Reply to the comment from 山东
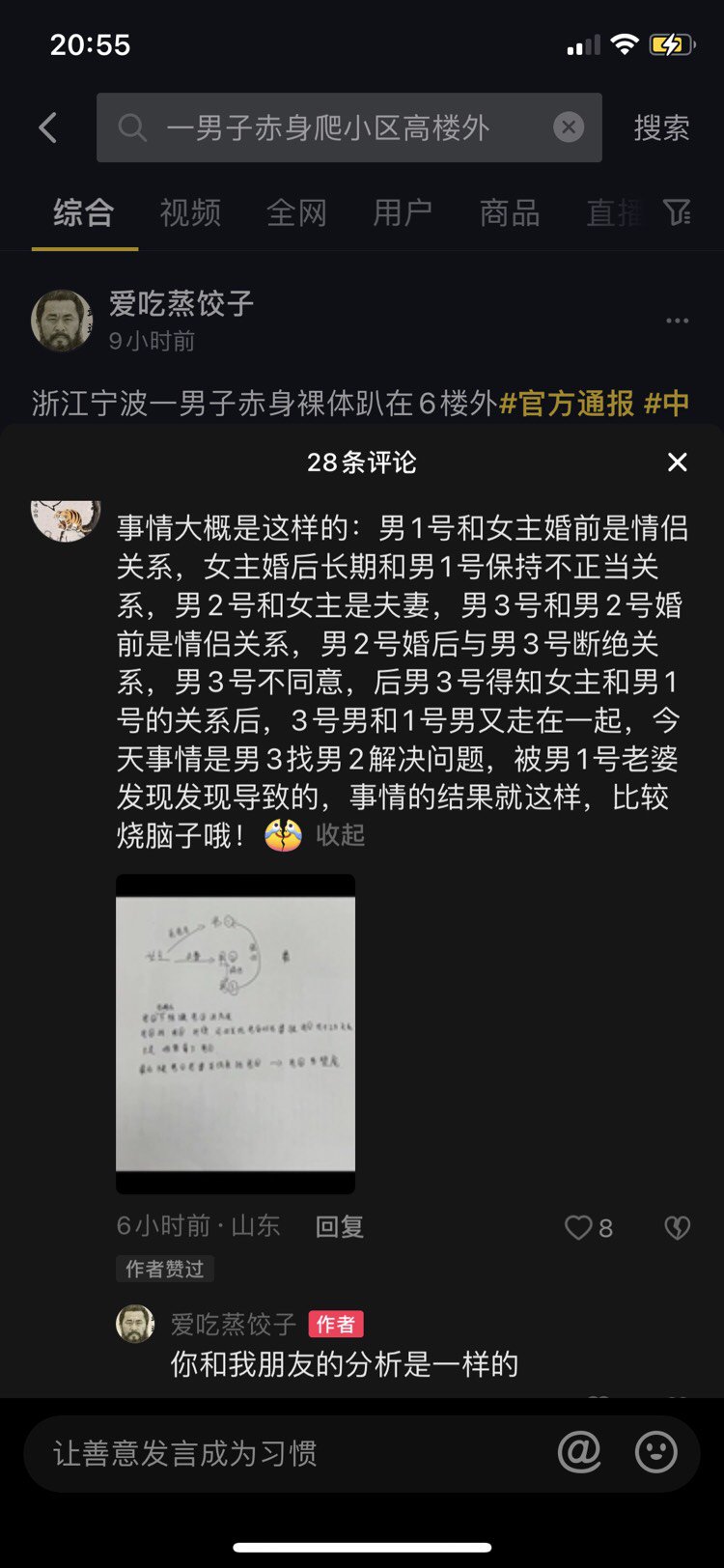Screen dimensions: 724x1568 (x=340, y=1227)
